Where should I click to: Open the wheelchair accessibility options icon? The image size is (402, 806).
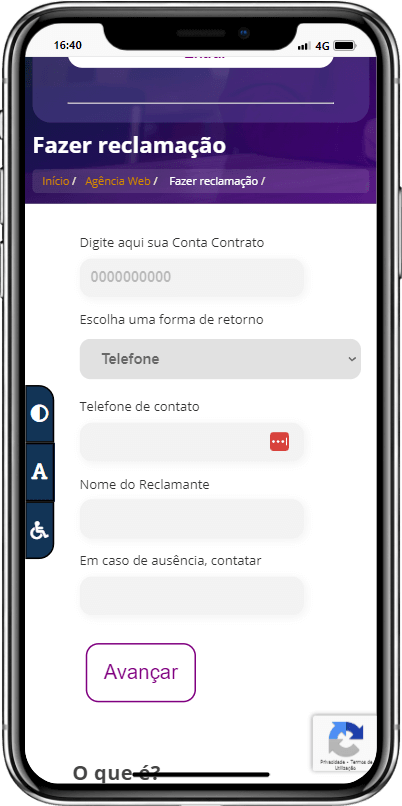[x=40, y=530]
